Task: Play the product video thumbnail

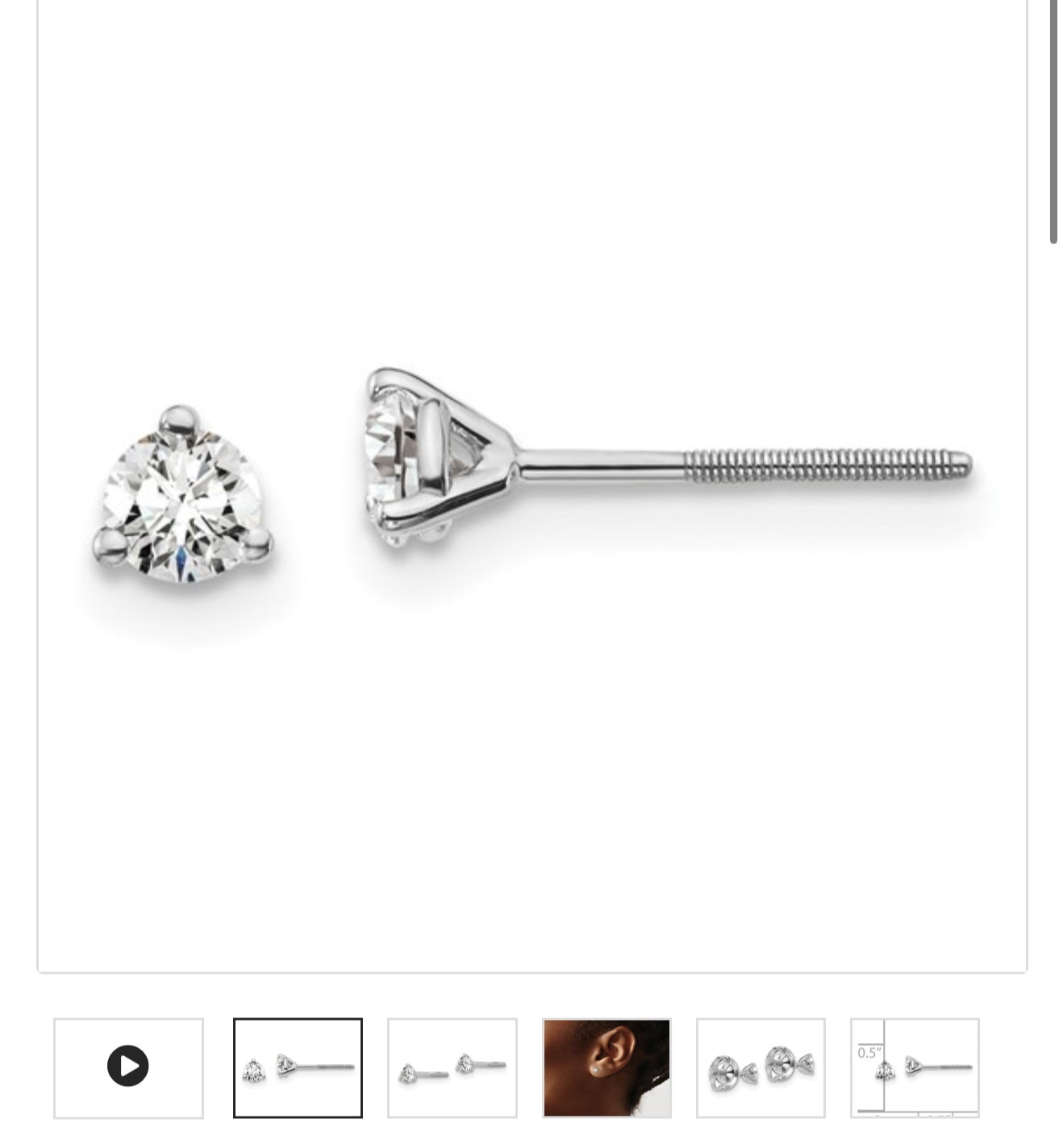Action: coord(128,1067)
